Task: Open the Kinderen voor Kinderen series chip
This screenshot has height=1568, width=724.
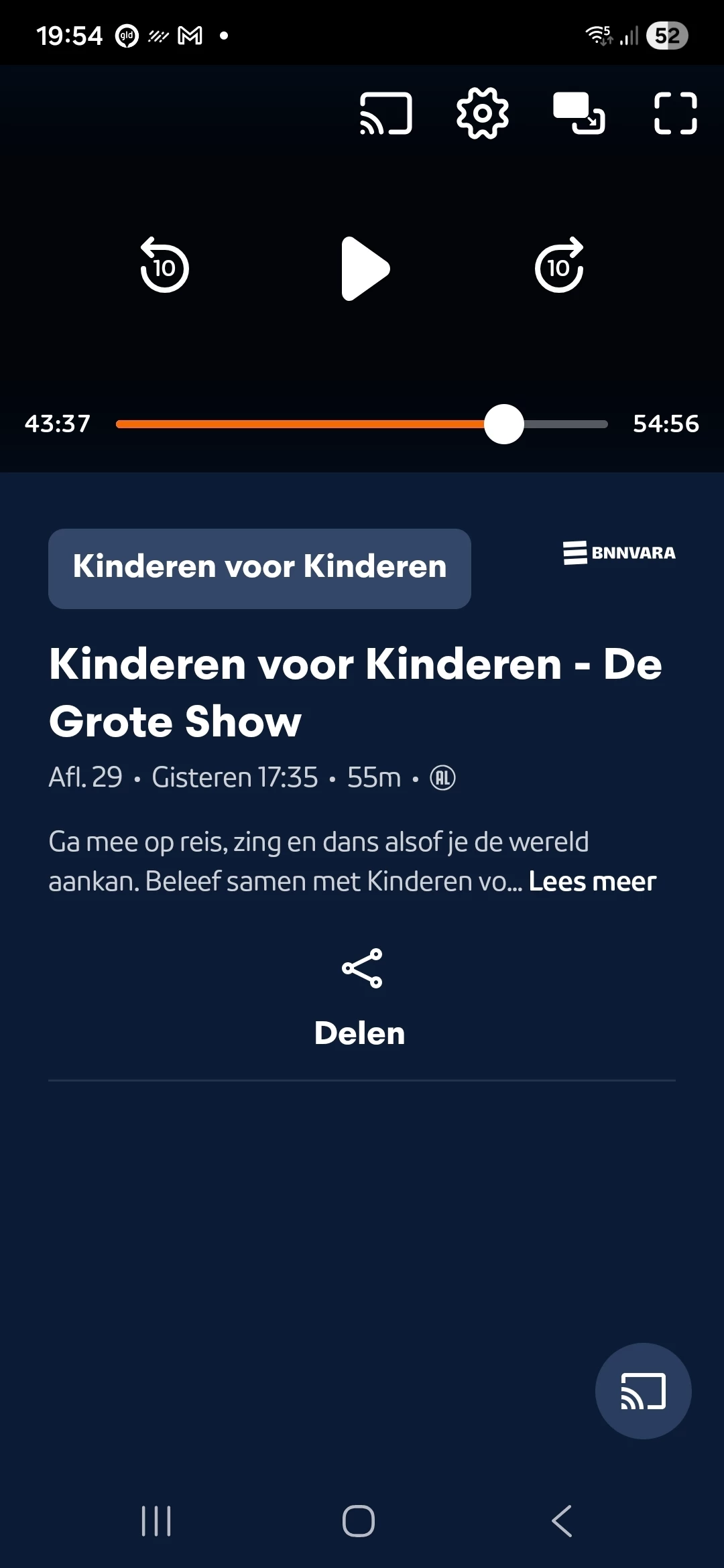Action: [x=259, y=568]
